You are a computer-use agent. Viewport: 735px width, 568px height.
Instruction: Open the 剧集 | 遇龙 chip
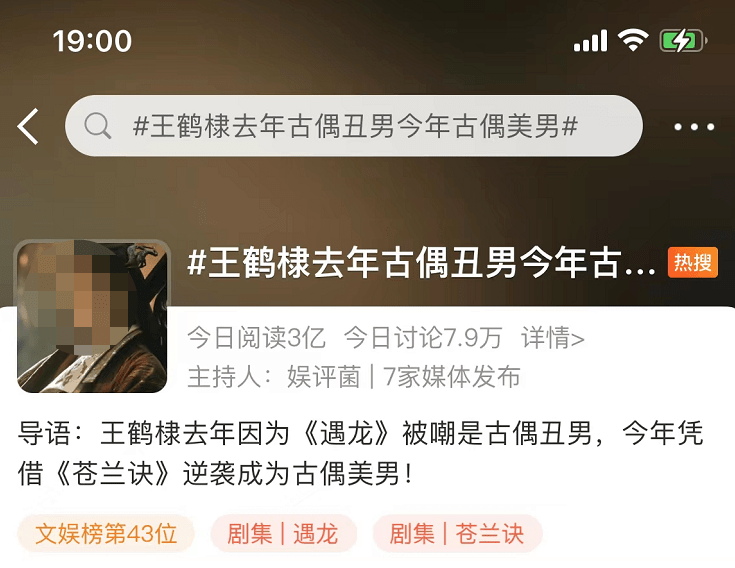point(280,534)
